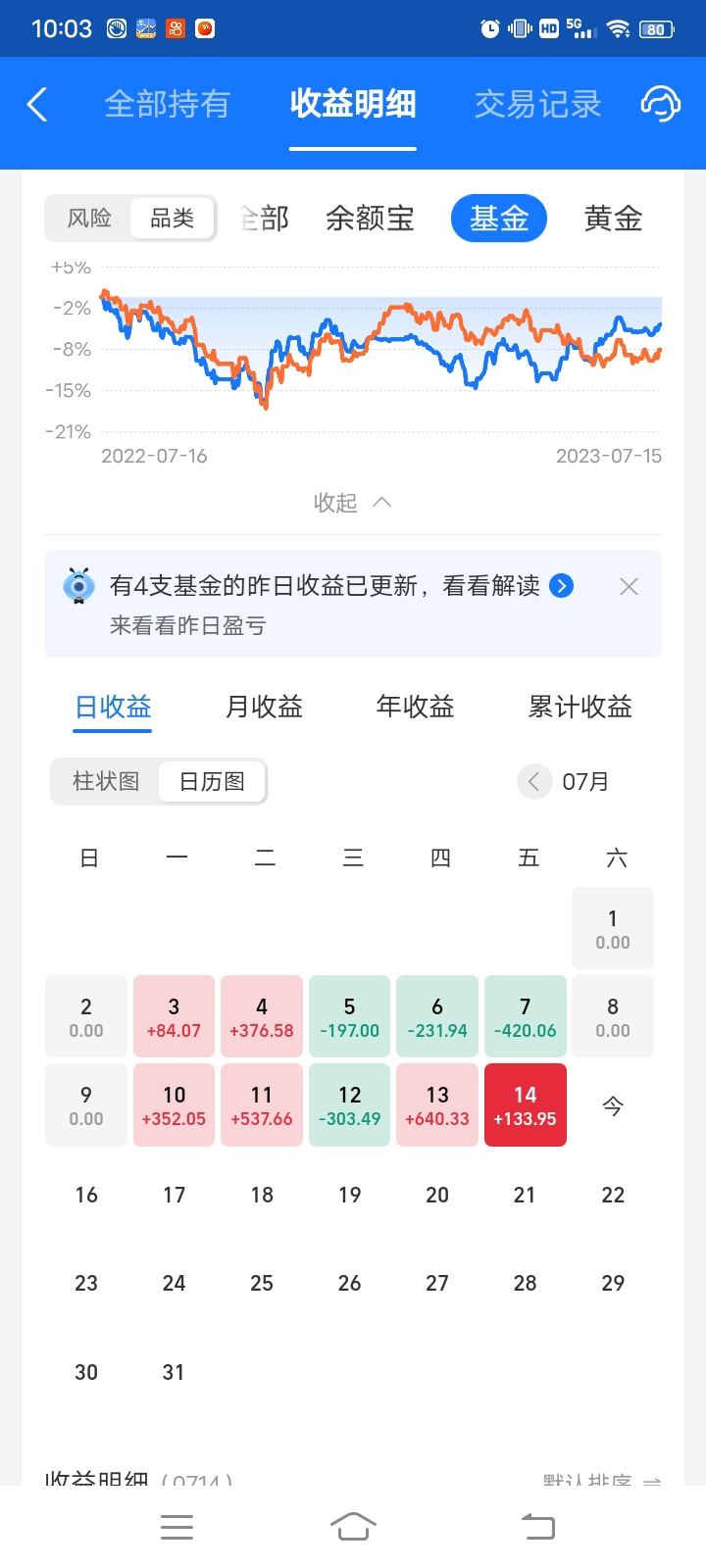Switch to 累计收益 tab
The image size is (706, 1568).
tap(580, 707)
